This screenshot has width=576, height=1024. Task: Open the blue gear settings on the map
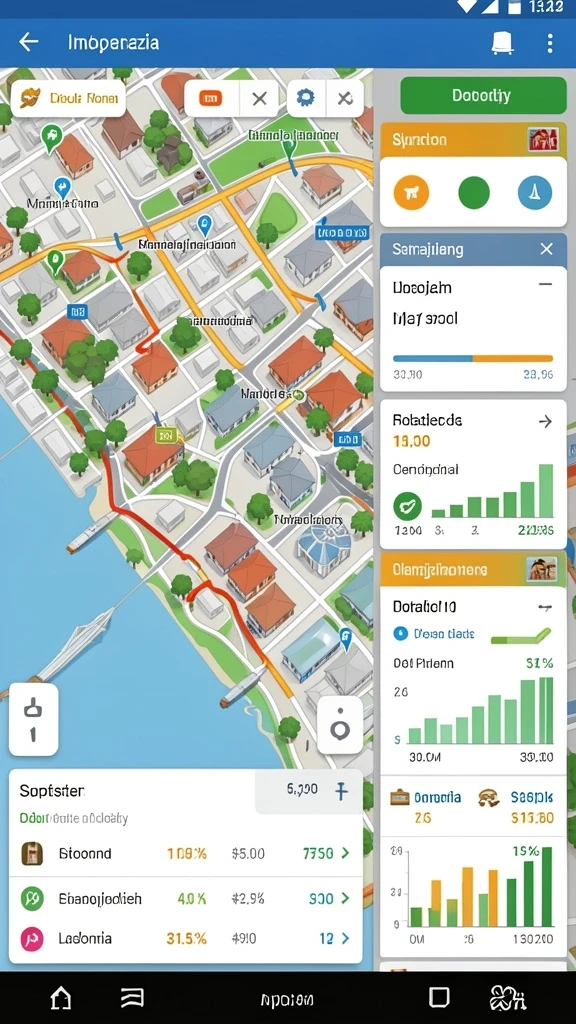click(306, 98)
